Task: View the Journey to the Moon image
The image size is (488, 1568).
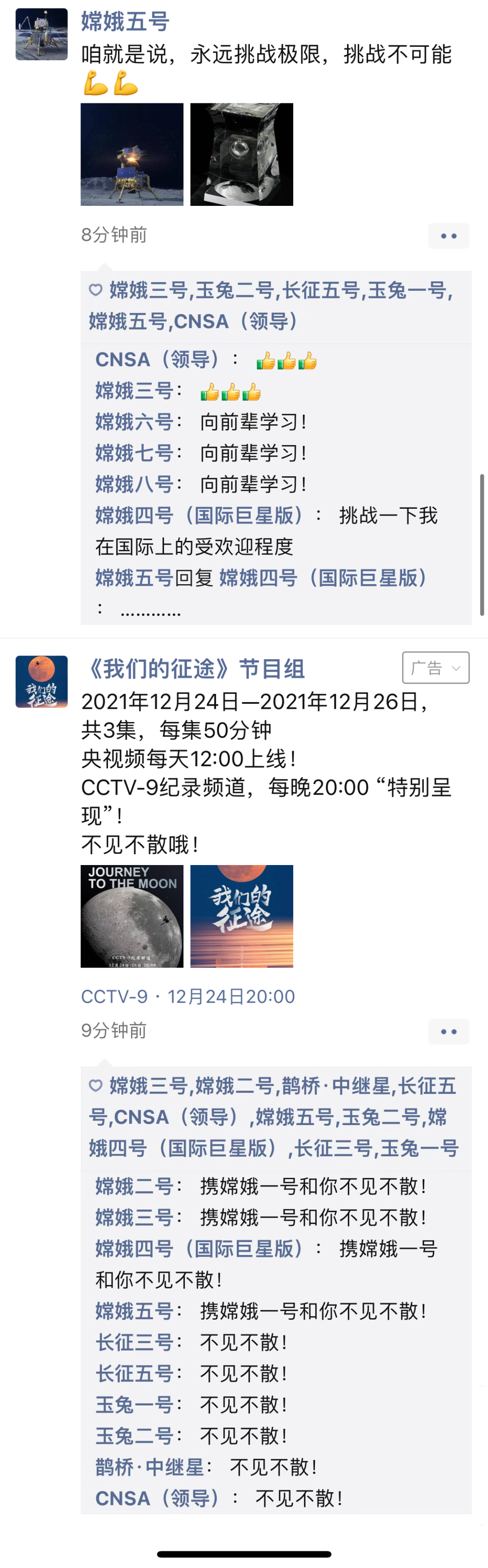Action: 132,916
